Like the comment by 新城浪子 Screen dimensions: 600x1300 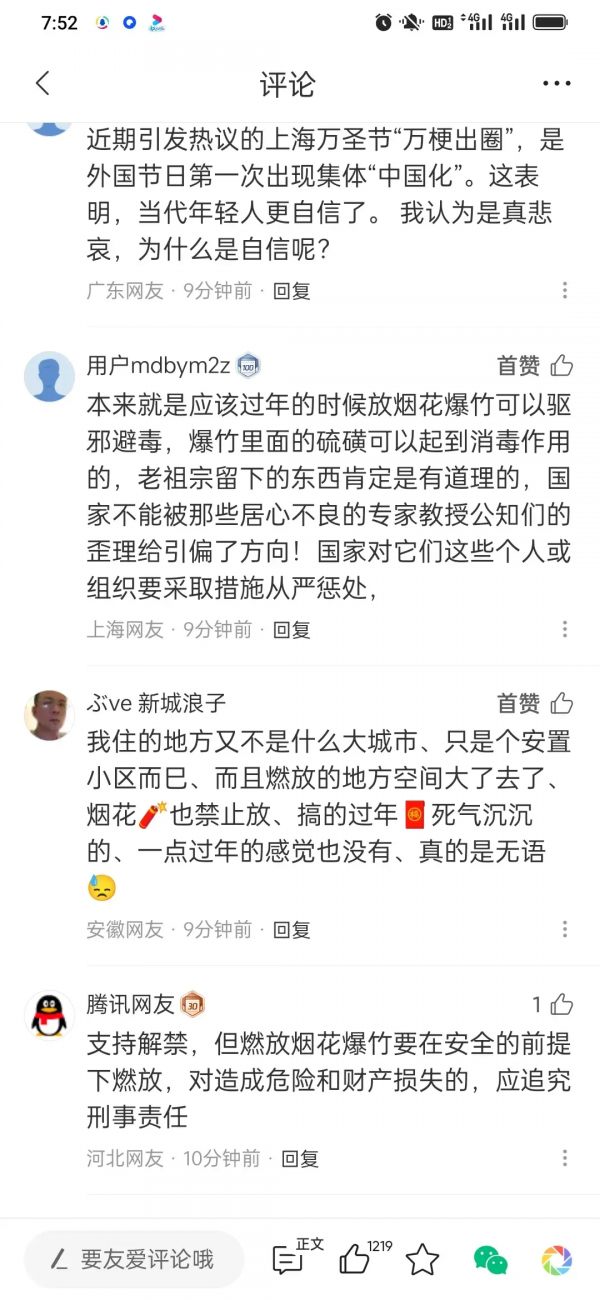(561, 704)
